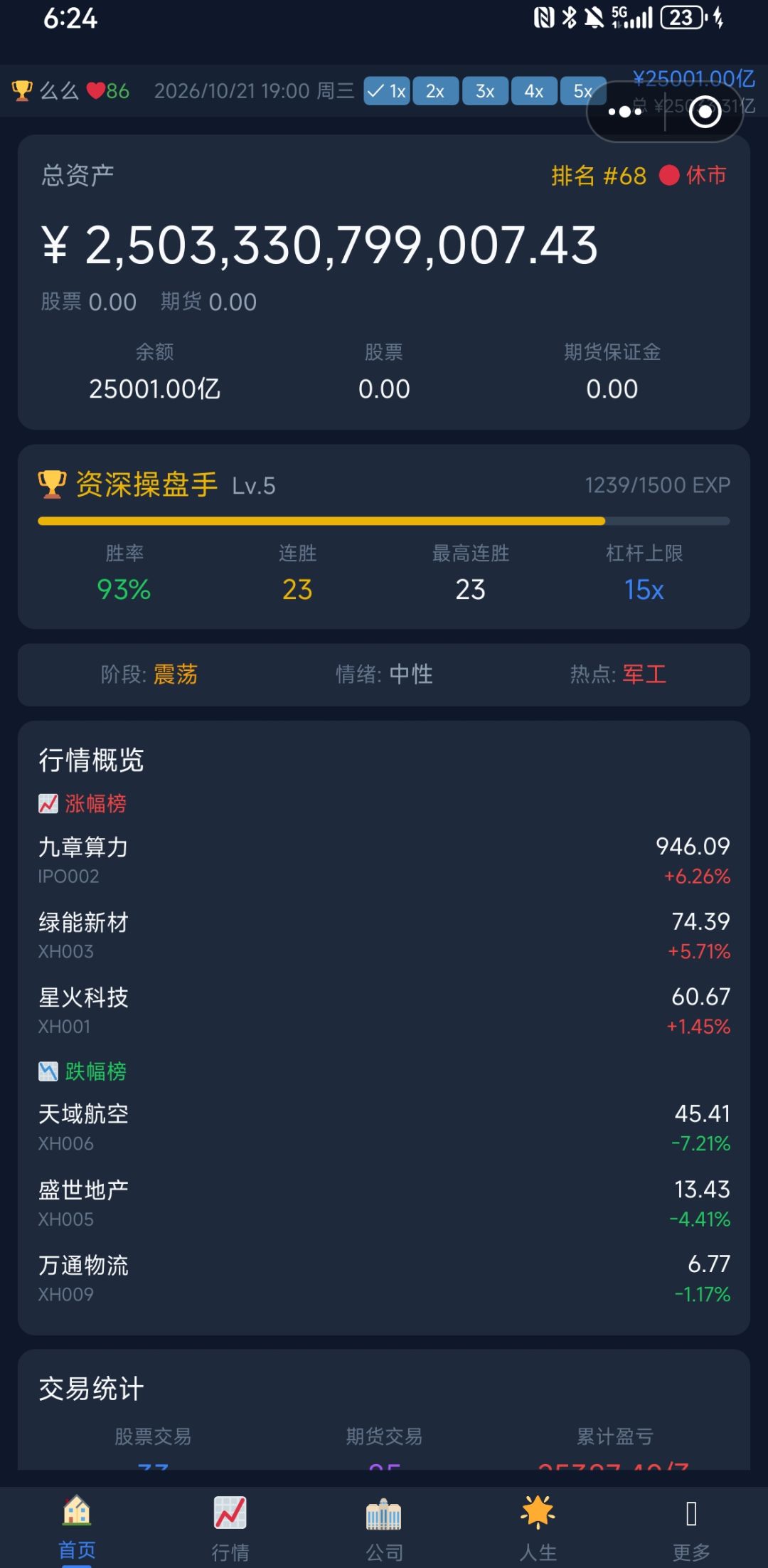Open 绿能新材 XH003 stock row
Viewport: 768px width, 1568px height.
tap(384, 936)
